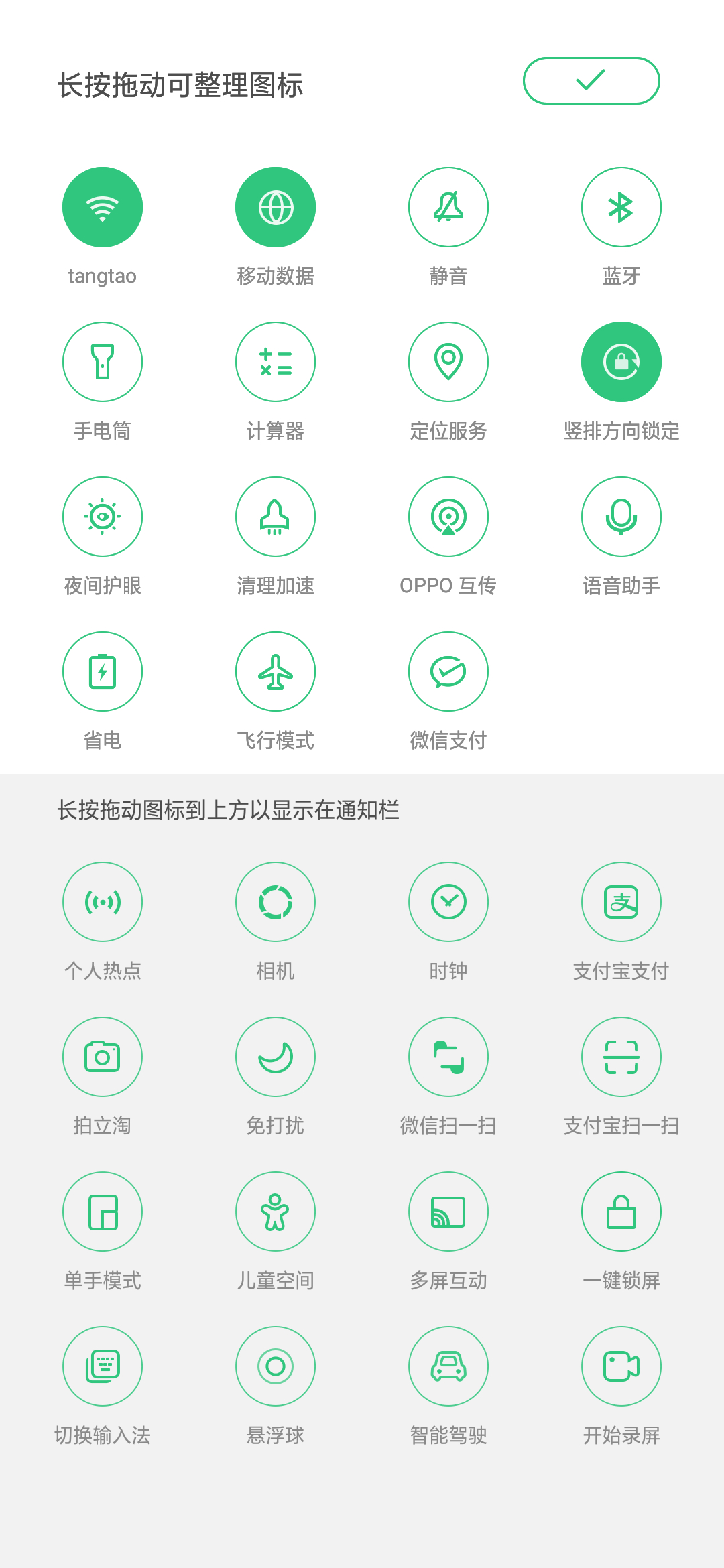Image resolution: width=724 pixels, height=1568 pixels.
Task: Disable 竖排方向锁定 portrait lock
Action: click(621, 362)
